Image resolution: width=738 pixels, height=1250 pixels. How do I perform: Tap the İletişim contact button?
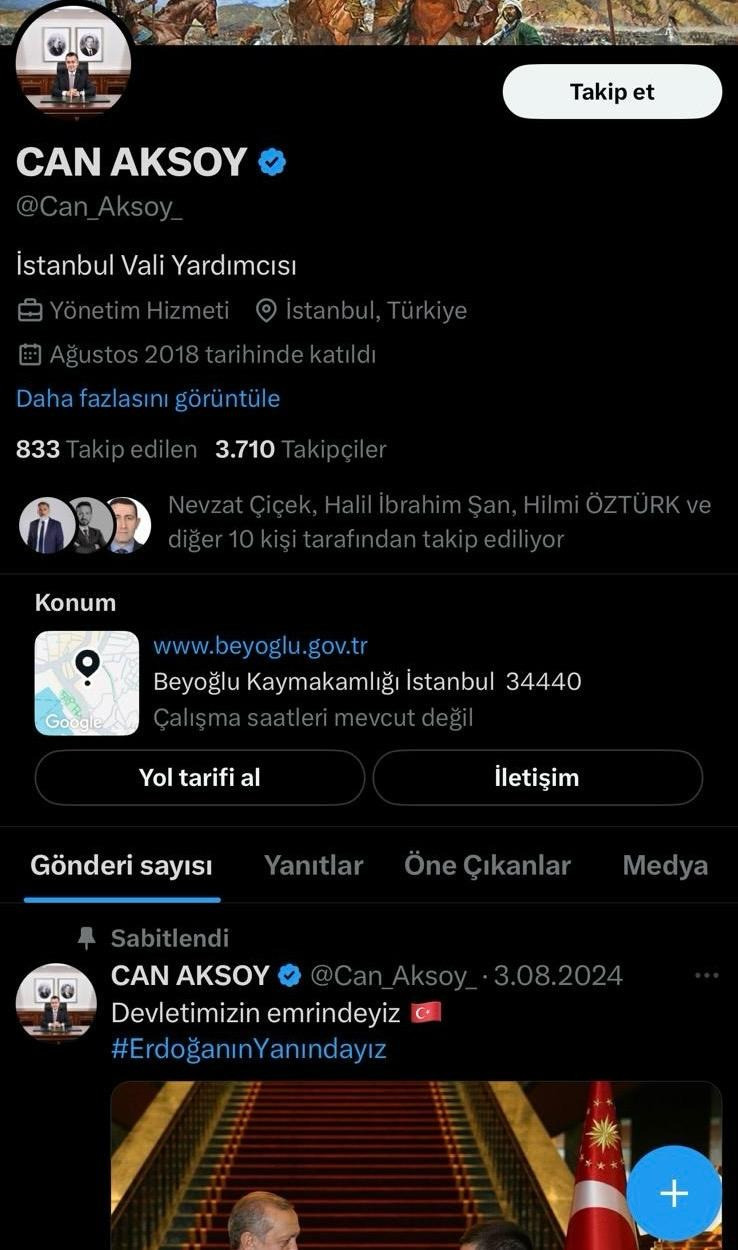537,778
